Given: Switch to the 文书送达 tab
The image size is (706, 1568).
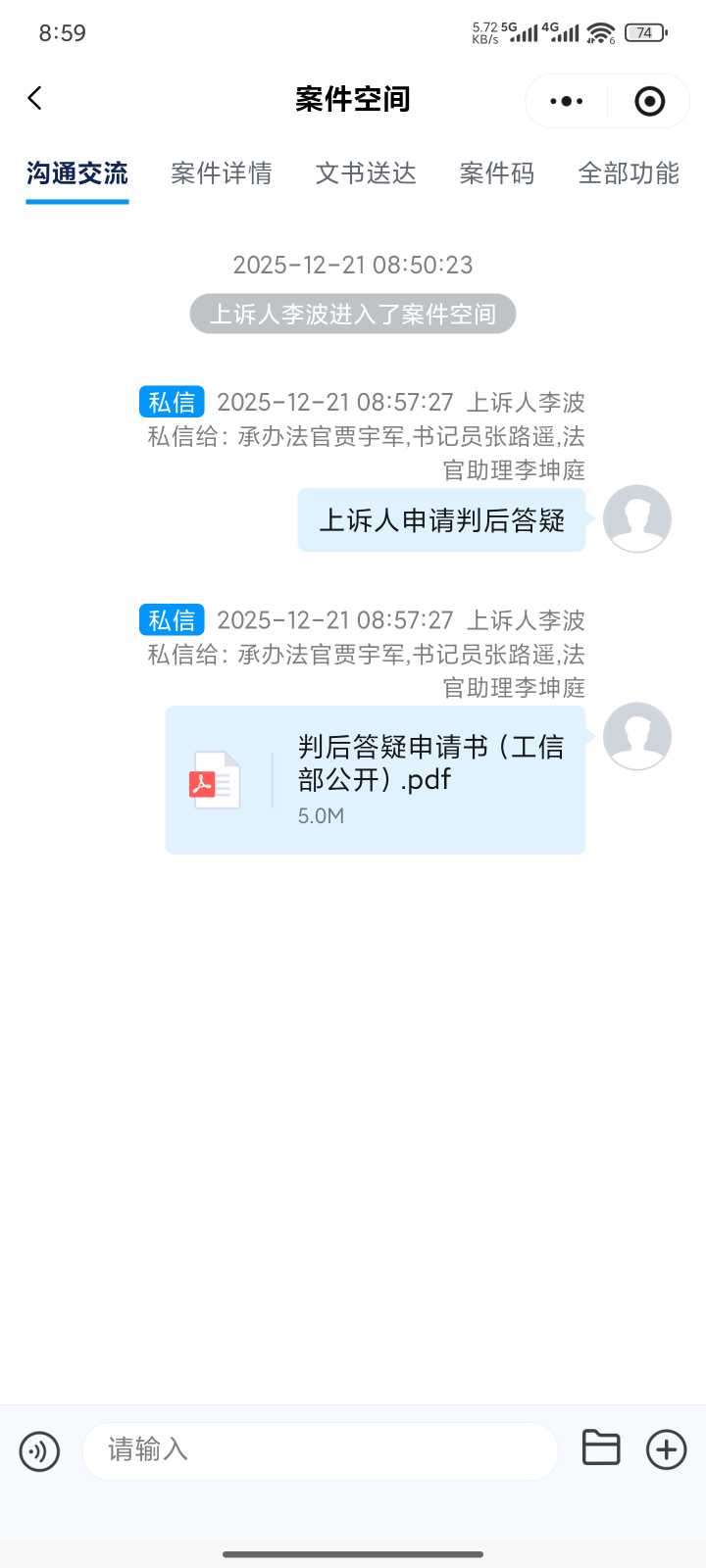Looking at the screenshot, I should coord(365,173).
